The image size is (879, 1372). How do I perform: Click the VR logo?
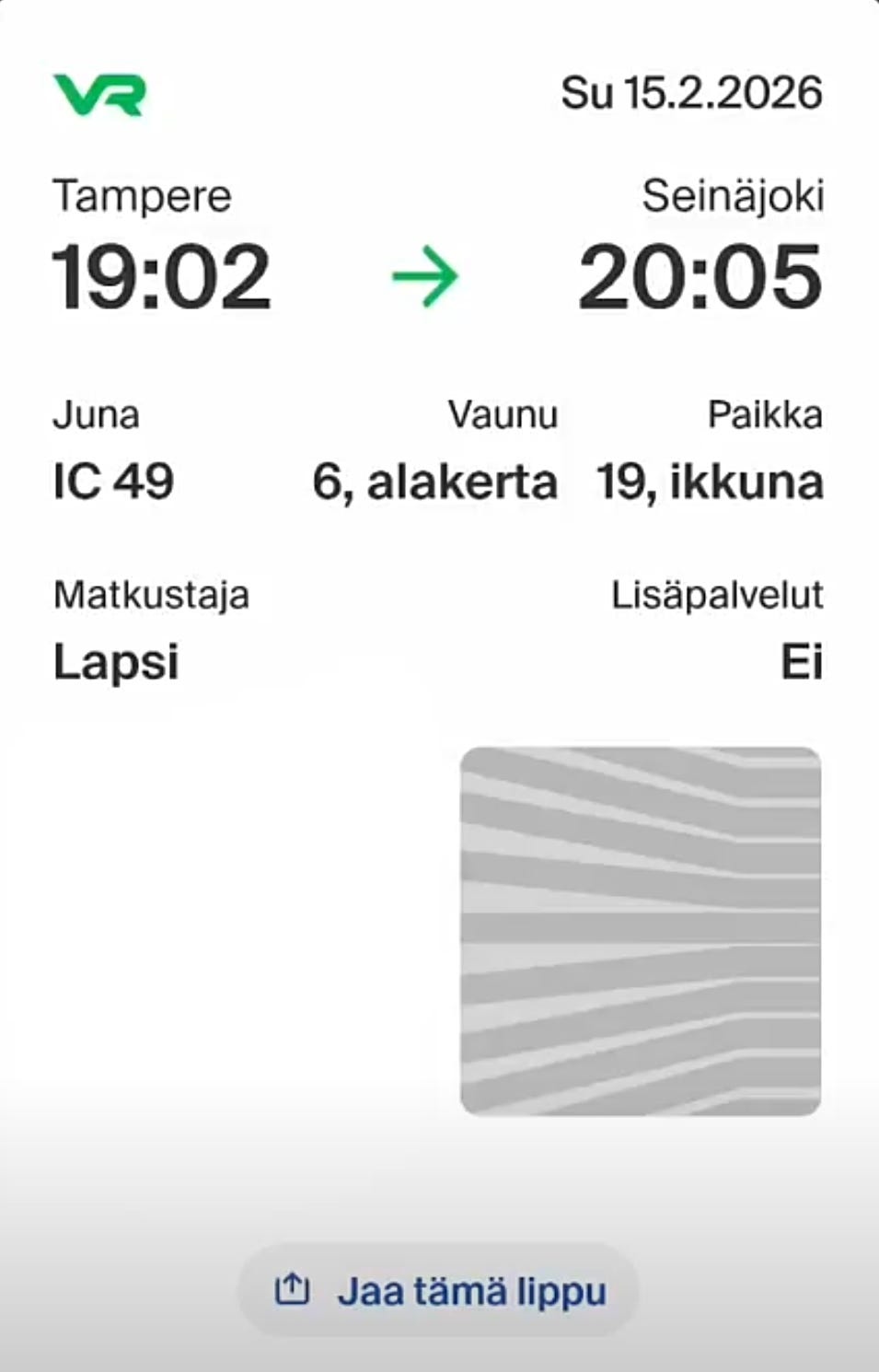101,95
